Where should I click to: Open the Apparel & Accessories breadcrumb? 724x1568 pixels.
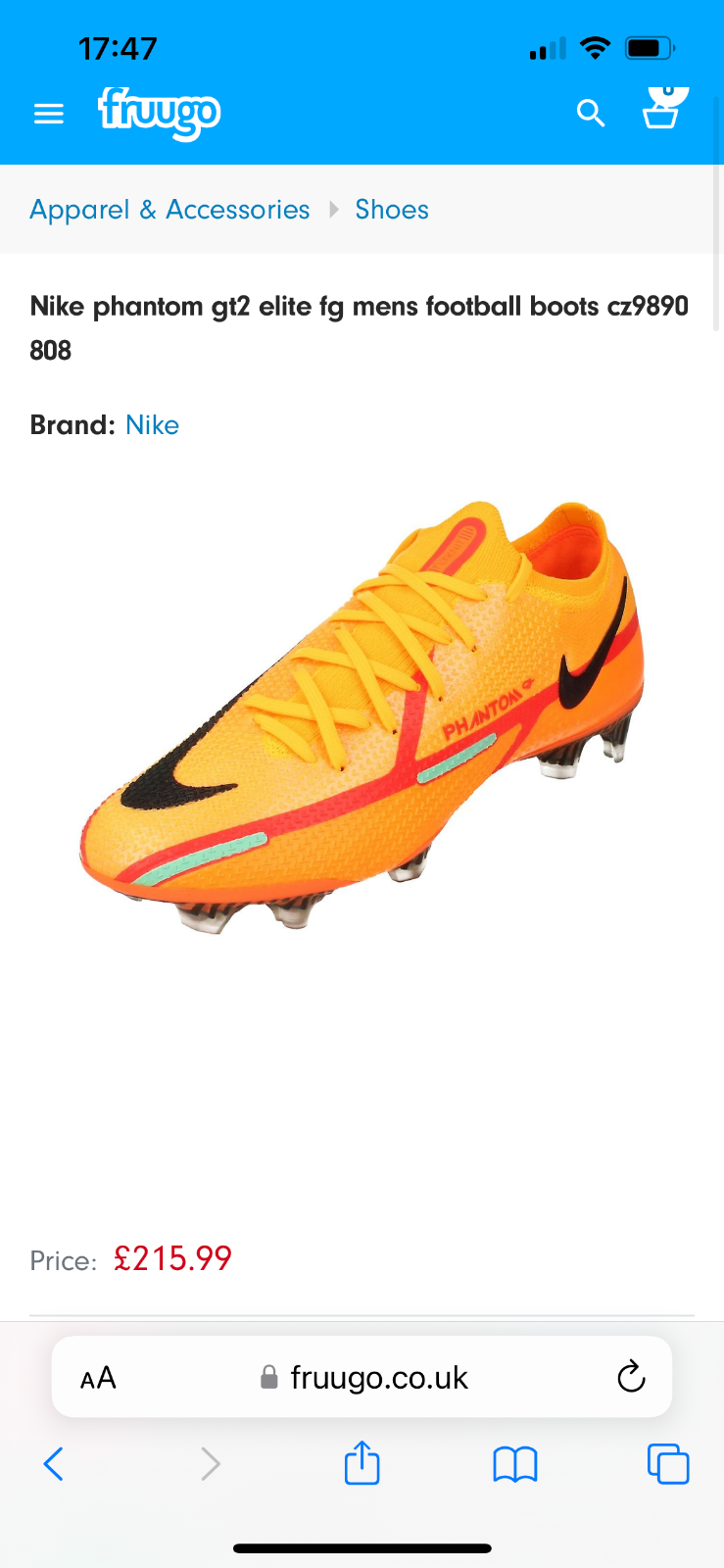tap(169, 210)
